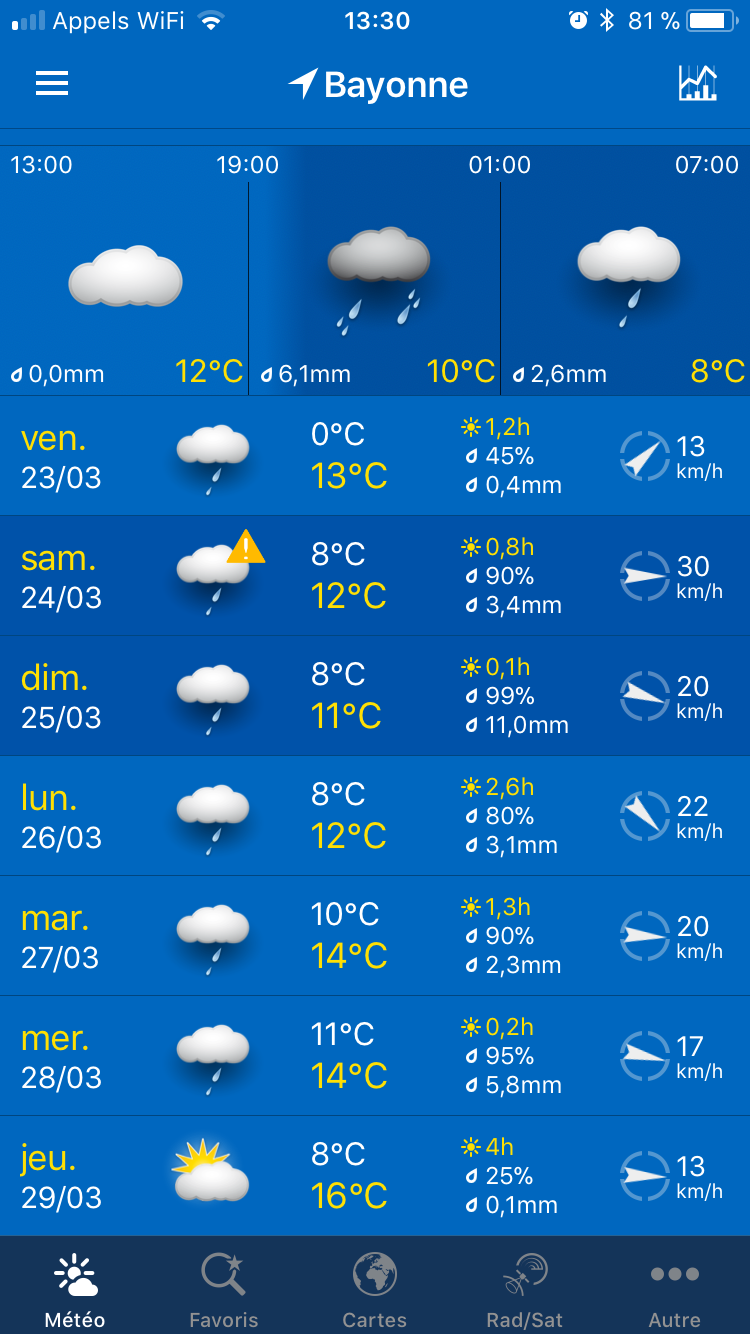Select the 13:00 cloudy forecast segment
This screenshot has width=750, height=1334.
(124, 270)
